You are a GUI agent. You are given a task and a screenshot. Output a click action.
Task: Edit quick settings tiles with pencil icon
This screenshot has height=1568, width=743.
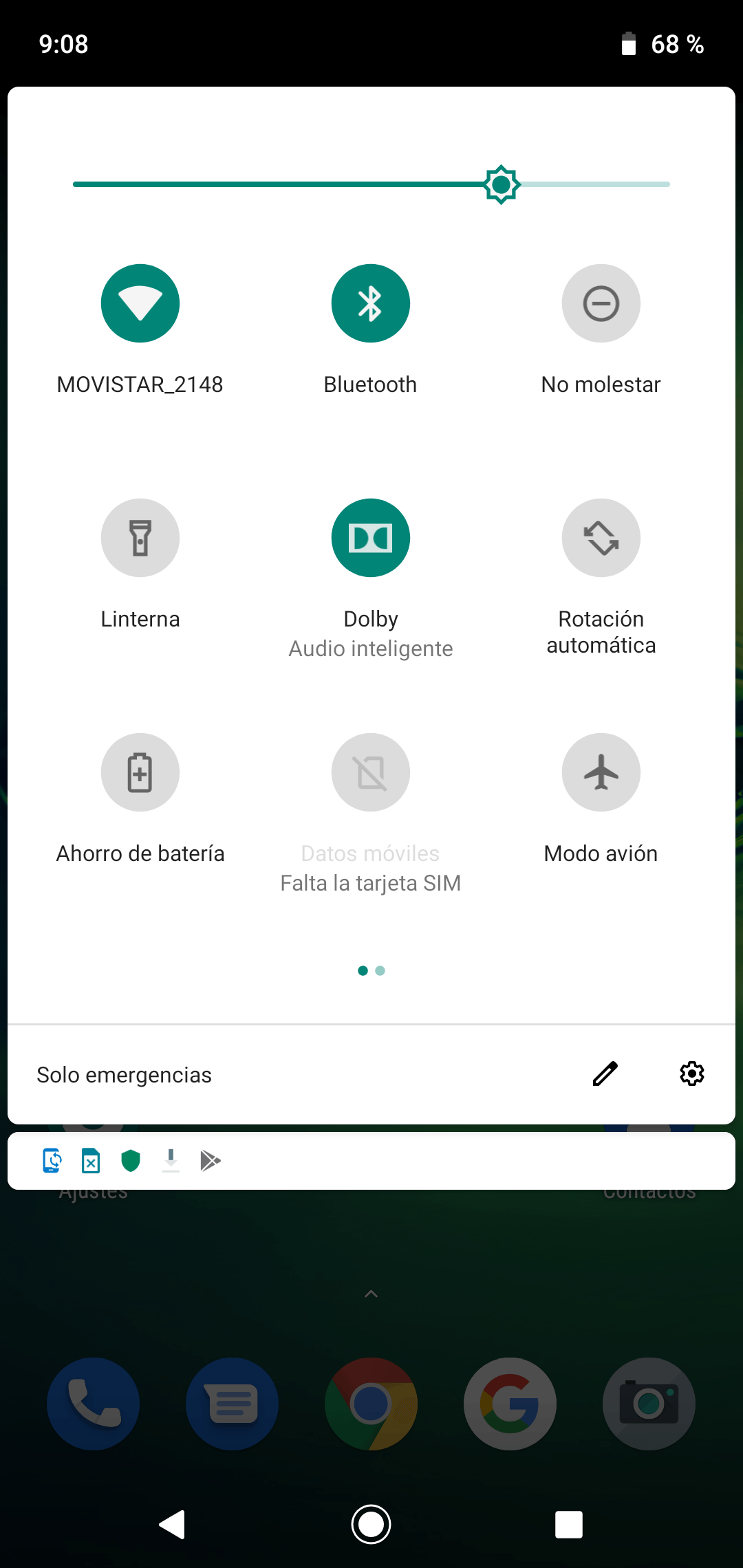click(x=605, y=1074)
